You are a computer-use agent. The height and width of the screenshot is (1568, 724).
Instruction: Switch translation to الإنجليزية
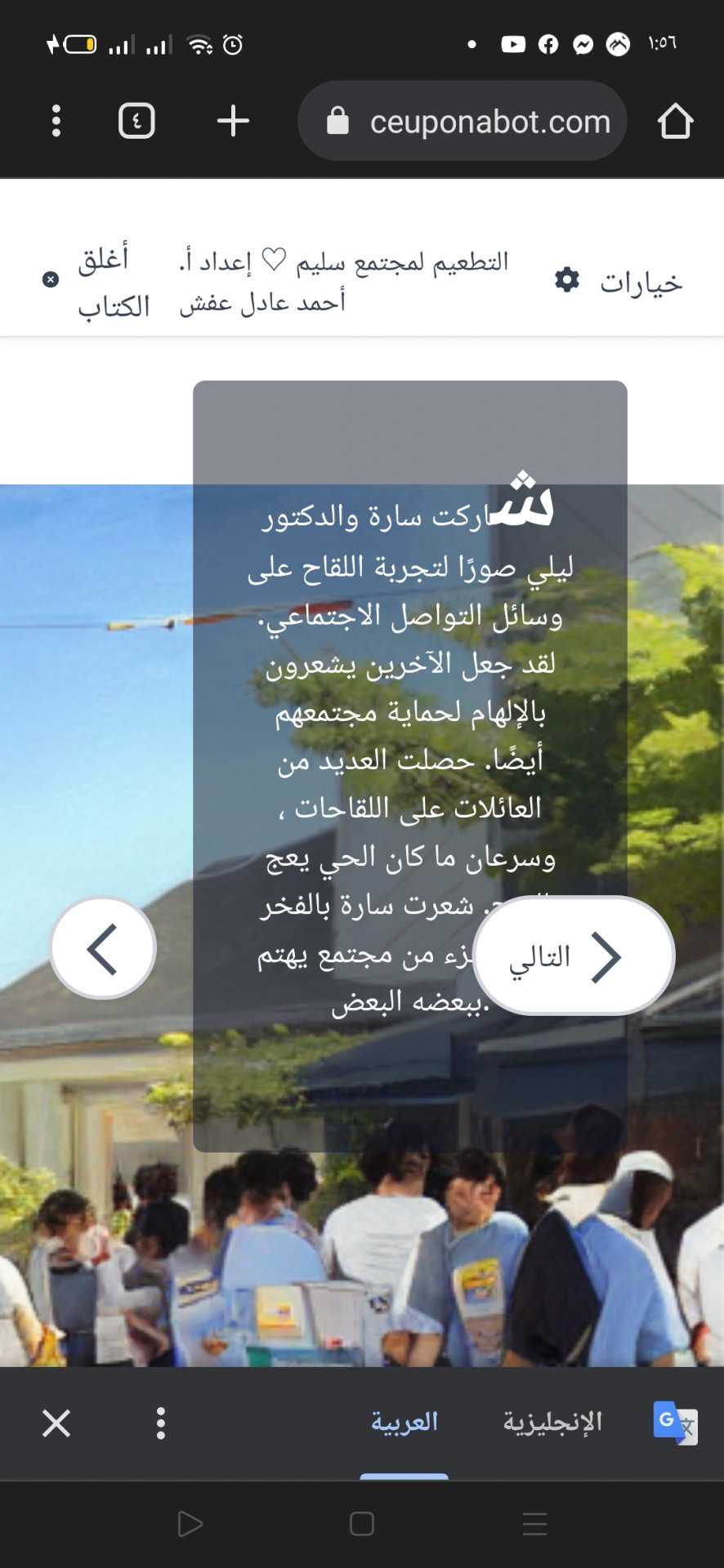pyautogui.click(x=552, y=1423)
